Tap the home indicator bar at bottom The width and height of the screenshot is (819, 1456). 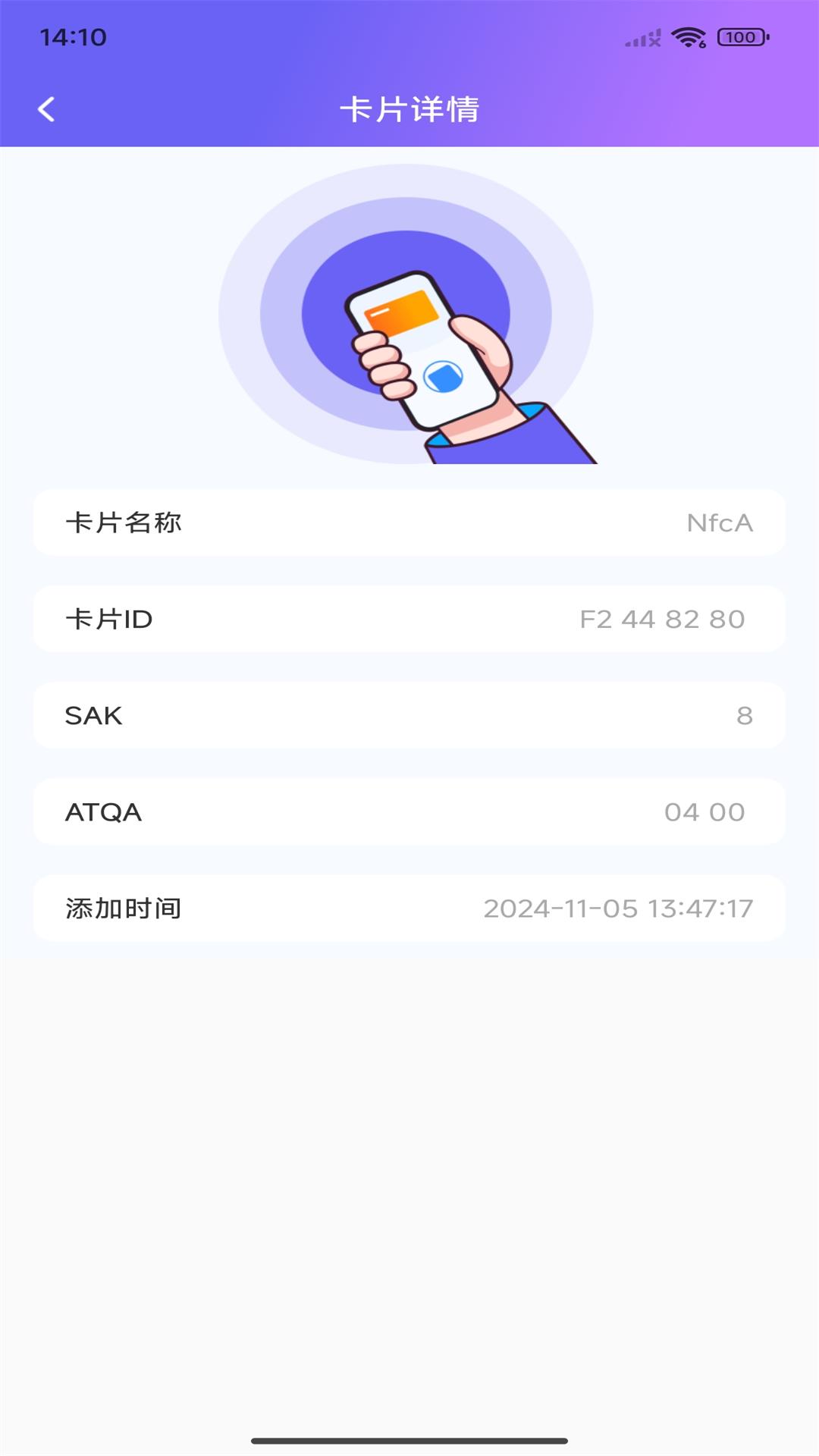click(409, 1438)
